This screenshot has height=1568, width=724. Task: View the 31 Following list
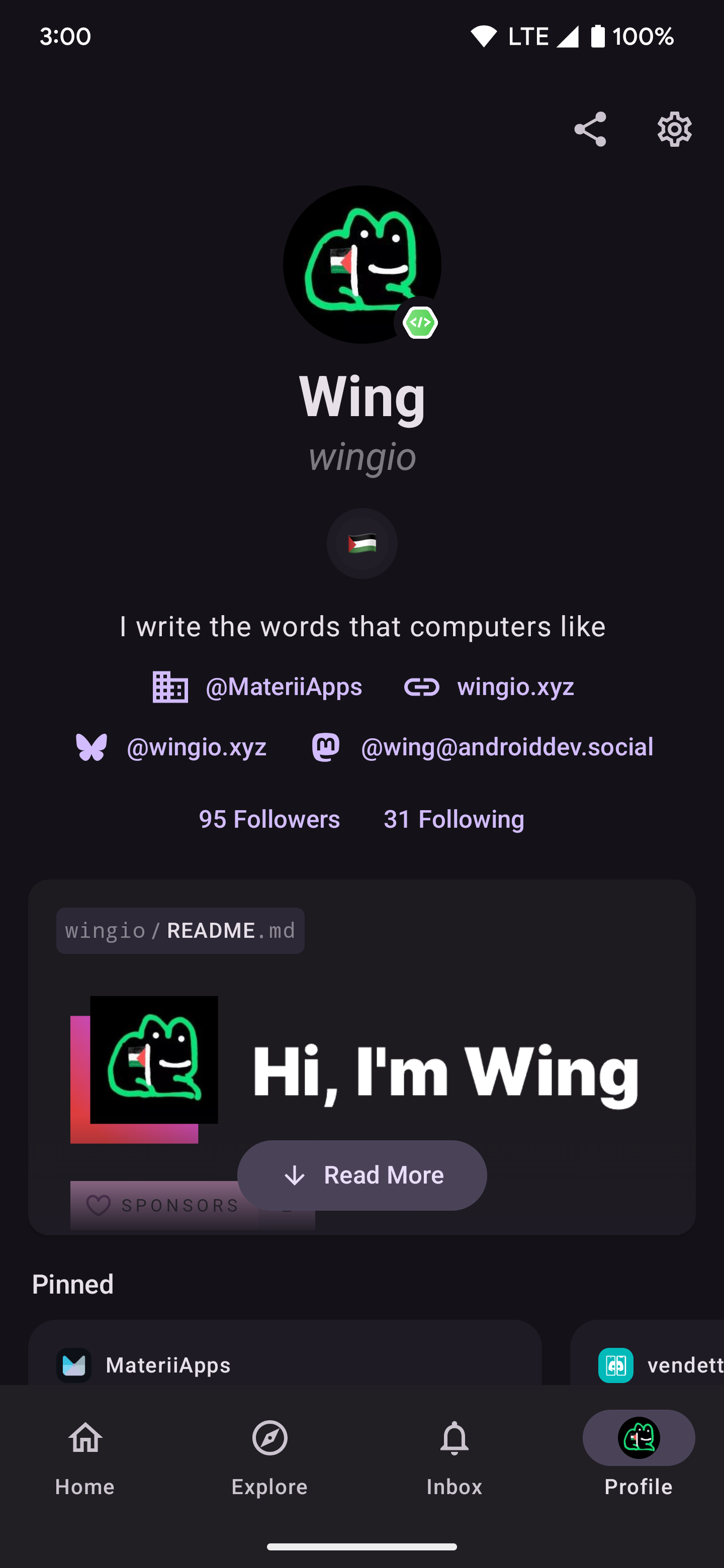tap(454, 819)
